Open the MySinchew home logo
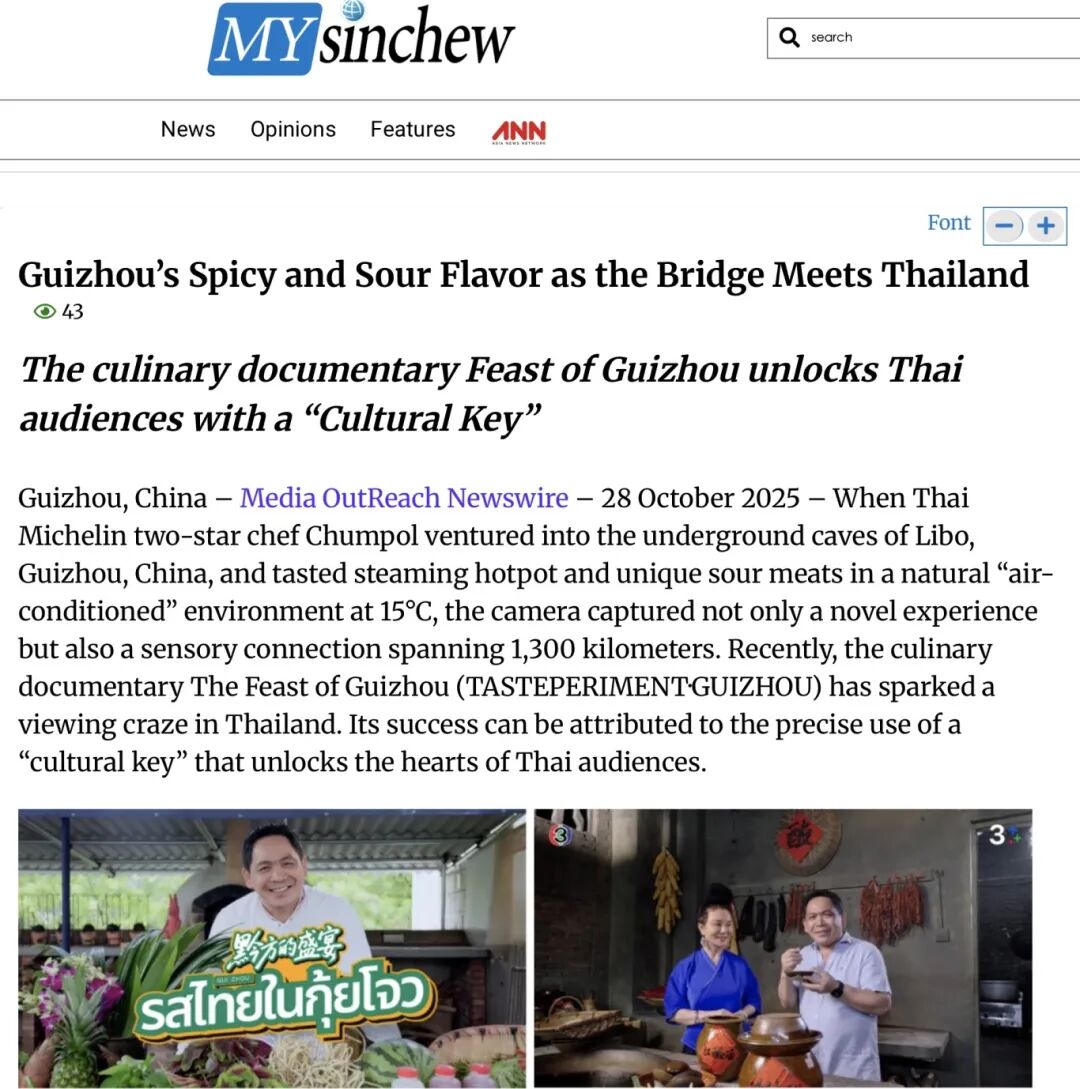Viewport: 1080px width, 1089px height. 360,40
